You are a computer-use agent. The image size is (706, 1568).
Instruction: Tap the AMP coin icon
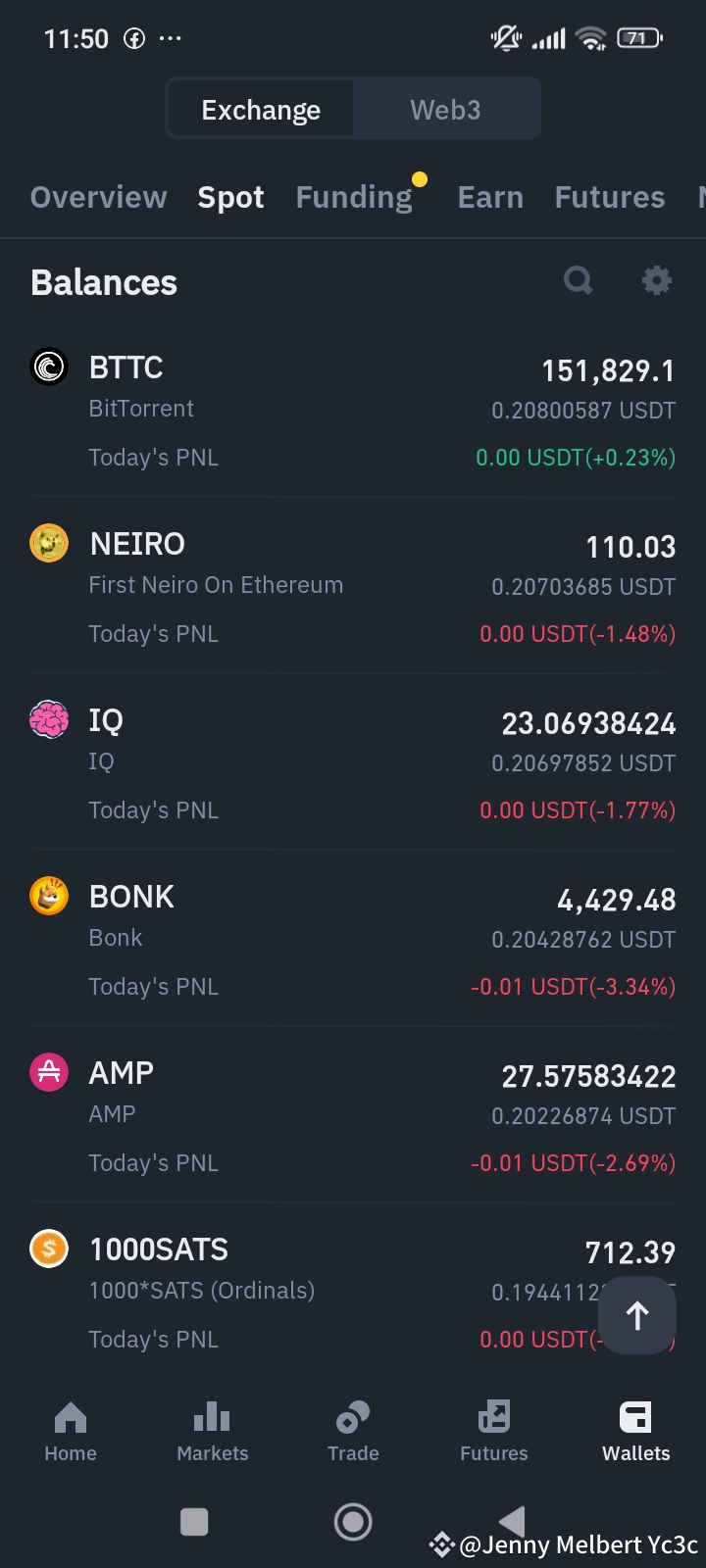(x=48, y=1072)
